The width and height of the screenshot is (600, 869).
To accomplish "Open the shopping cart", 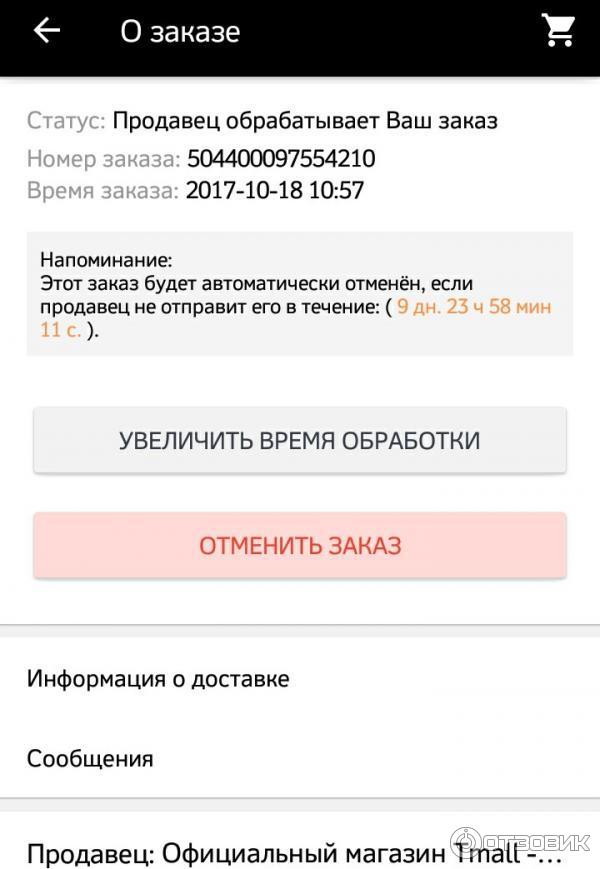I will [558, 30].
